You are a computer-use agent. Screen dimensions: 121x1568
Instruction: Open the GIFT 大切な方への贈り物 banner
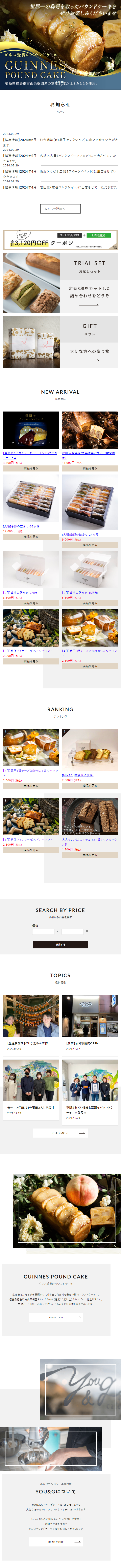pyautogui.click(x=60, y=341)
